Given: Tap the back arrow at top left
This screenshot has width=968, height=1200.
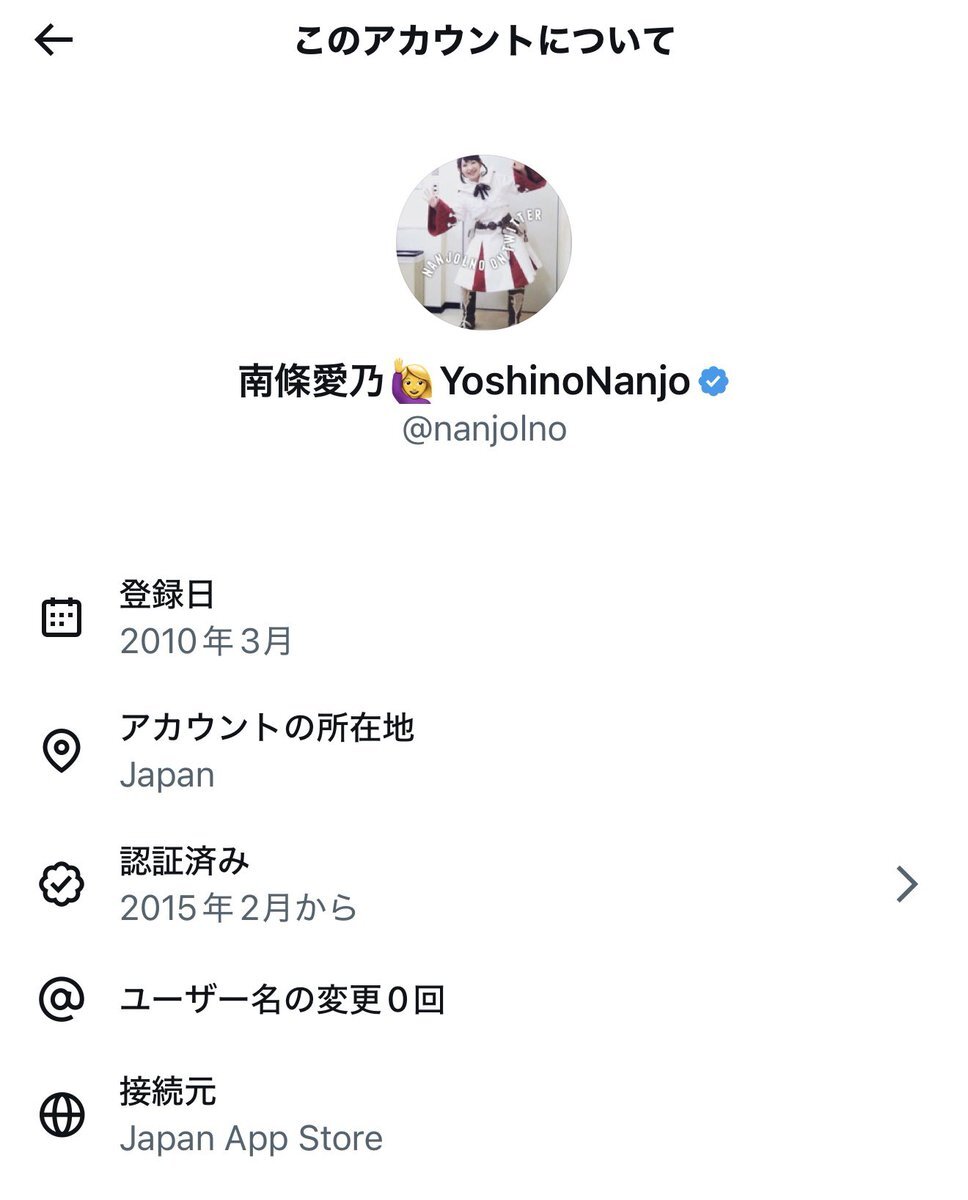Looking at the screenshot, I should [x=52, y=40].
